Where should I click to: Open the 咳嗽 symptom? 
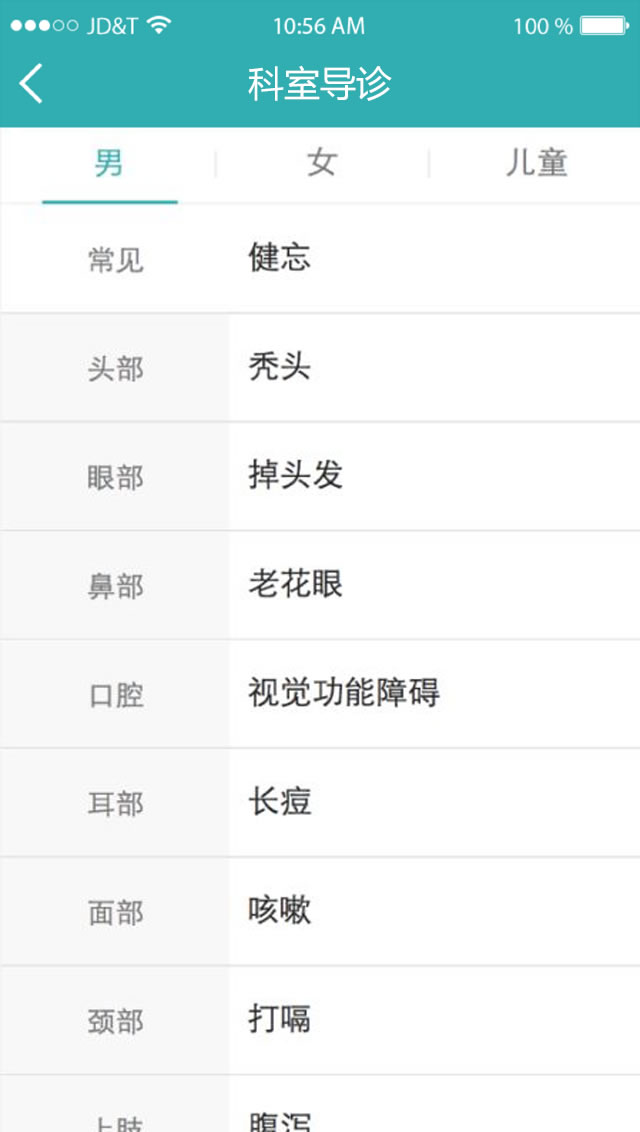coord(434,913)
